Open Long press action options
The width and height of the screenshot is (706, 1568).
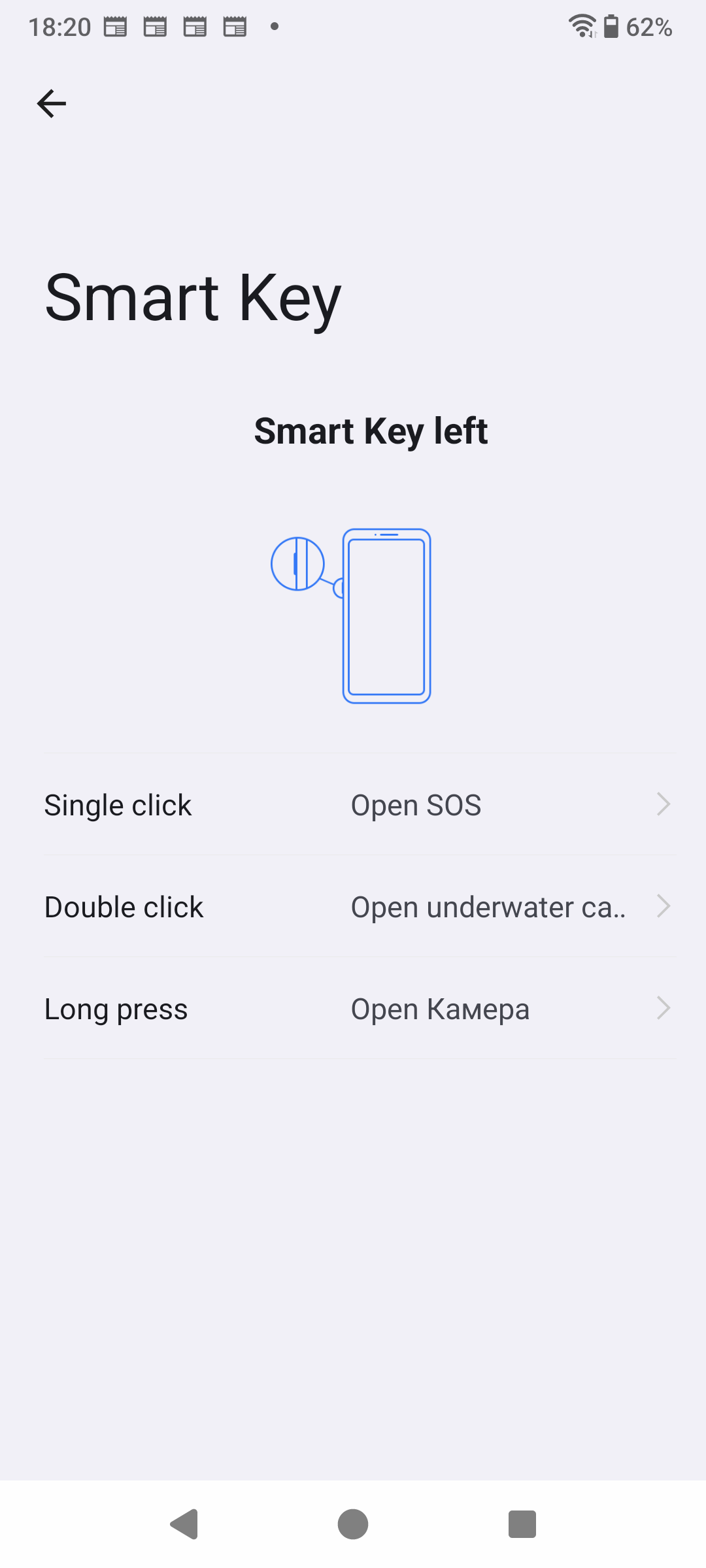360,1008
